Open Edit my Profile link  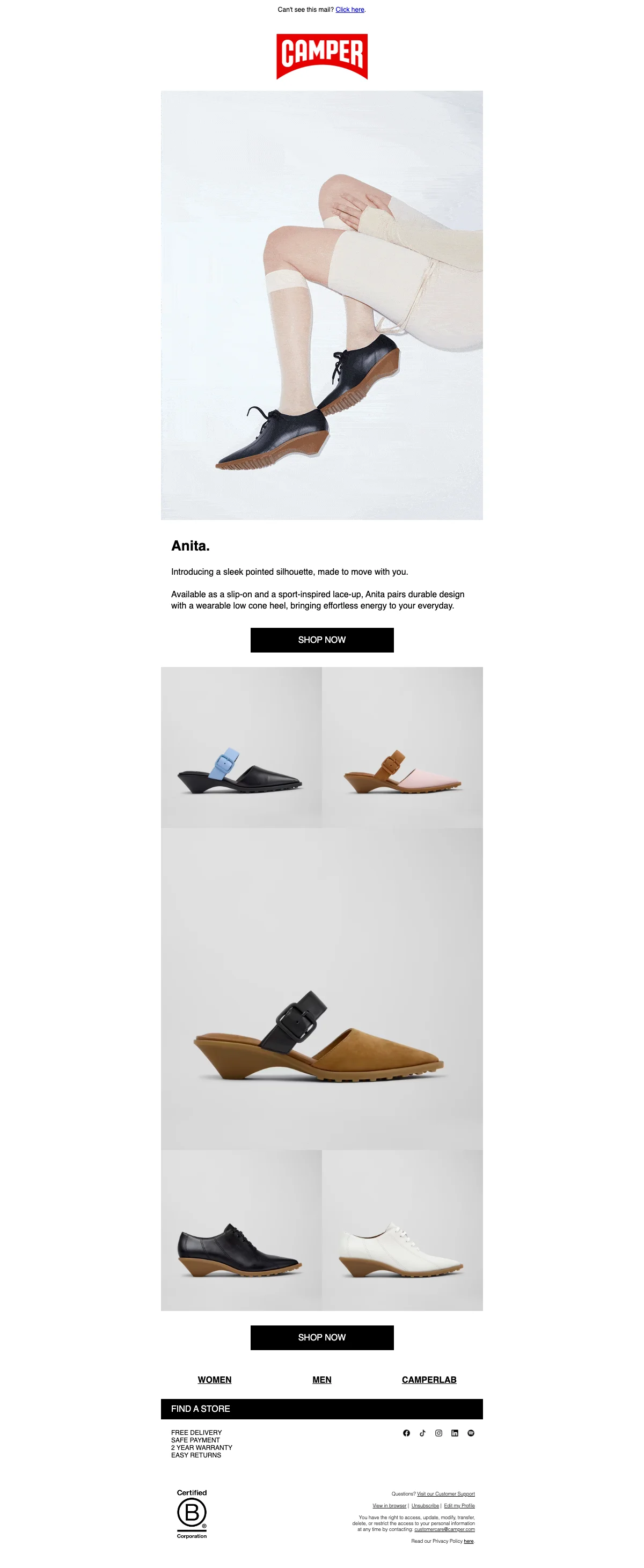tap(459, 1505)
